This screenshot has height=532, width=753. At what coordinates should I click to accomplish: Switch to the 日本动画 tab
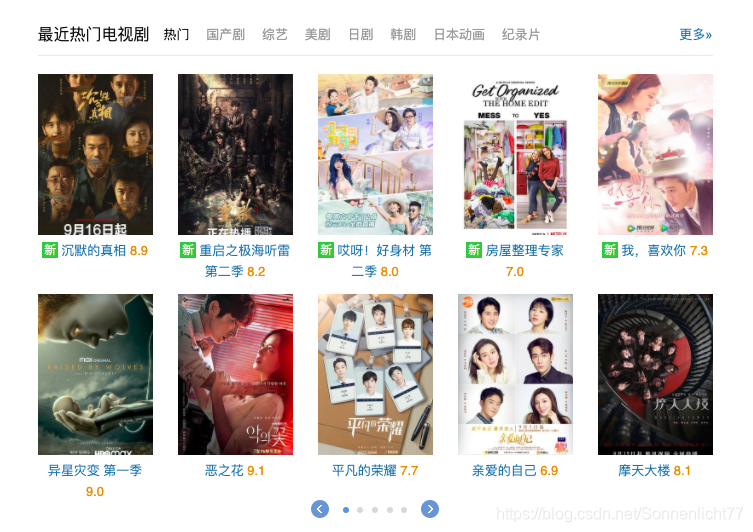459,34
